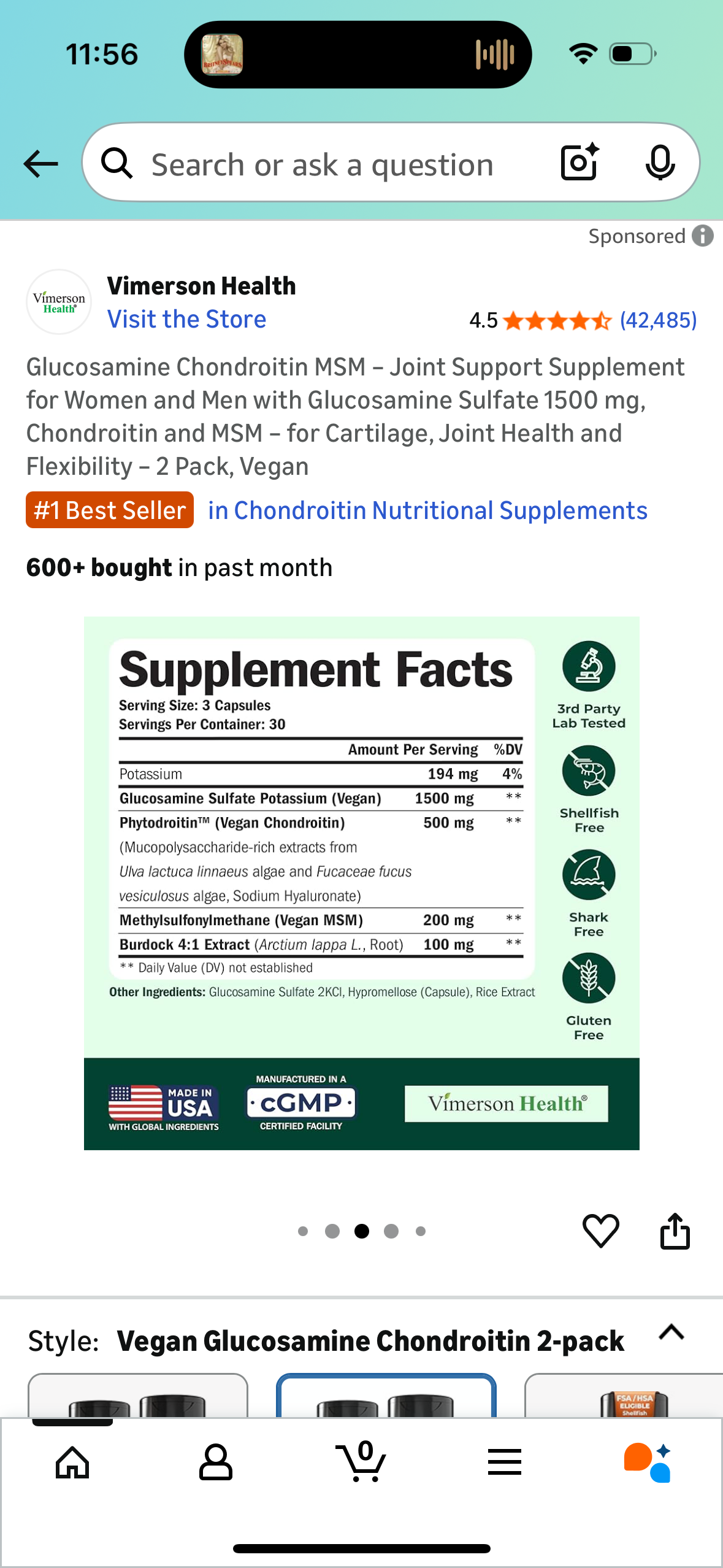Visit the Vimerson Health store
Screen dimensions: 723x1568
coord(186,319)
